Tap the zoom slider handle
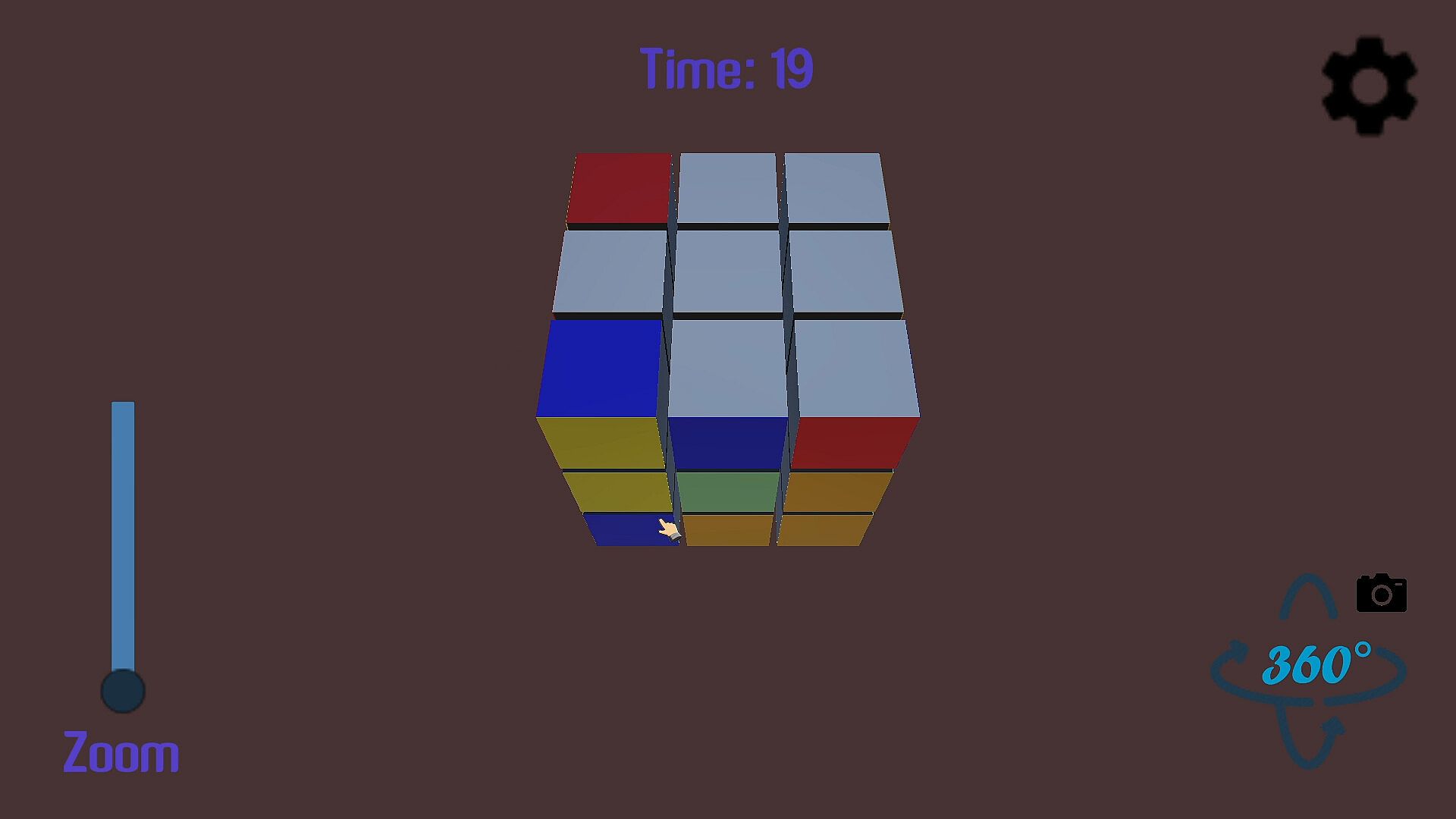Screen dimensions: 1456x819 click(123, 691)
